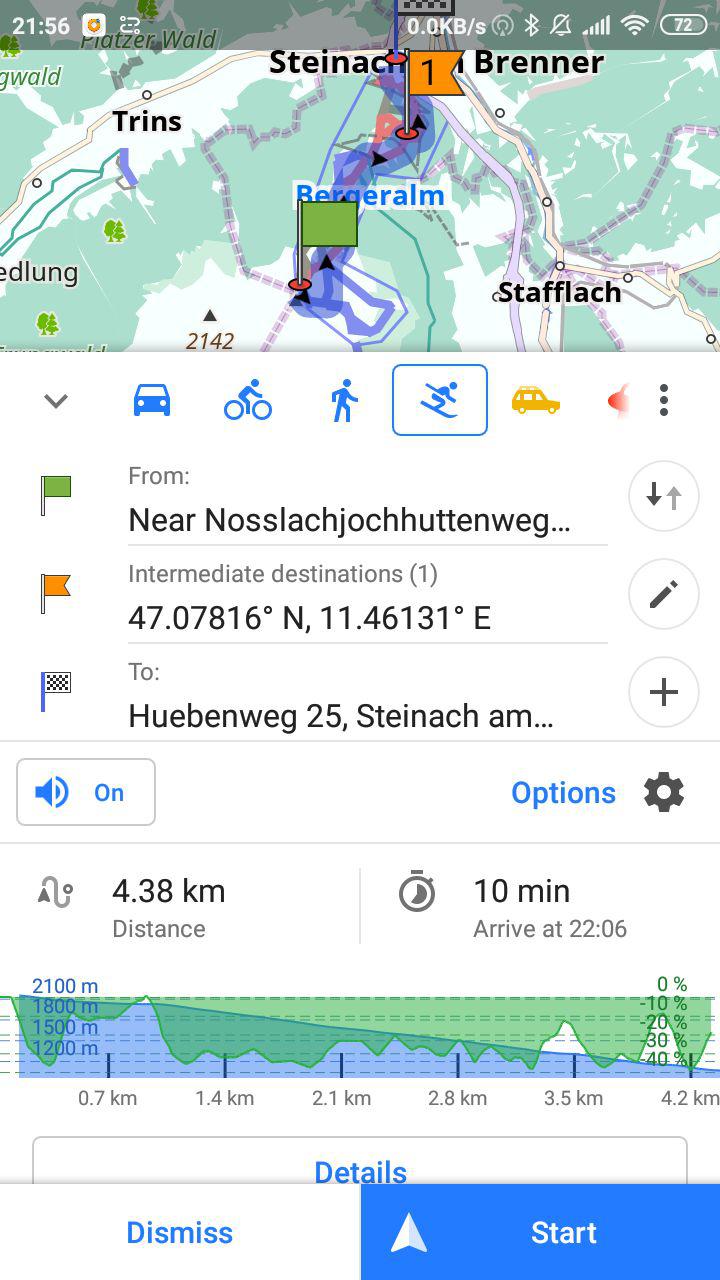Choose the walking profile
Screen dimensions: 720x1280
click(343, 401)
